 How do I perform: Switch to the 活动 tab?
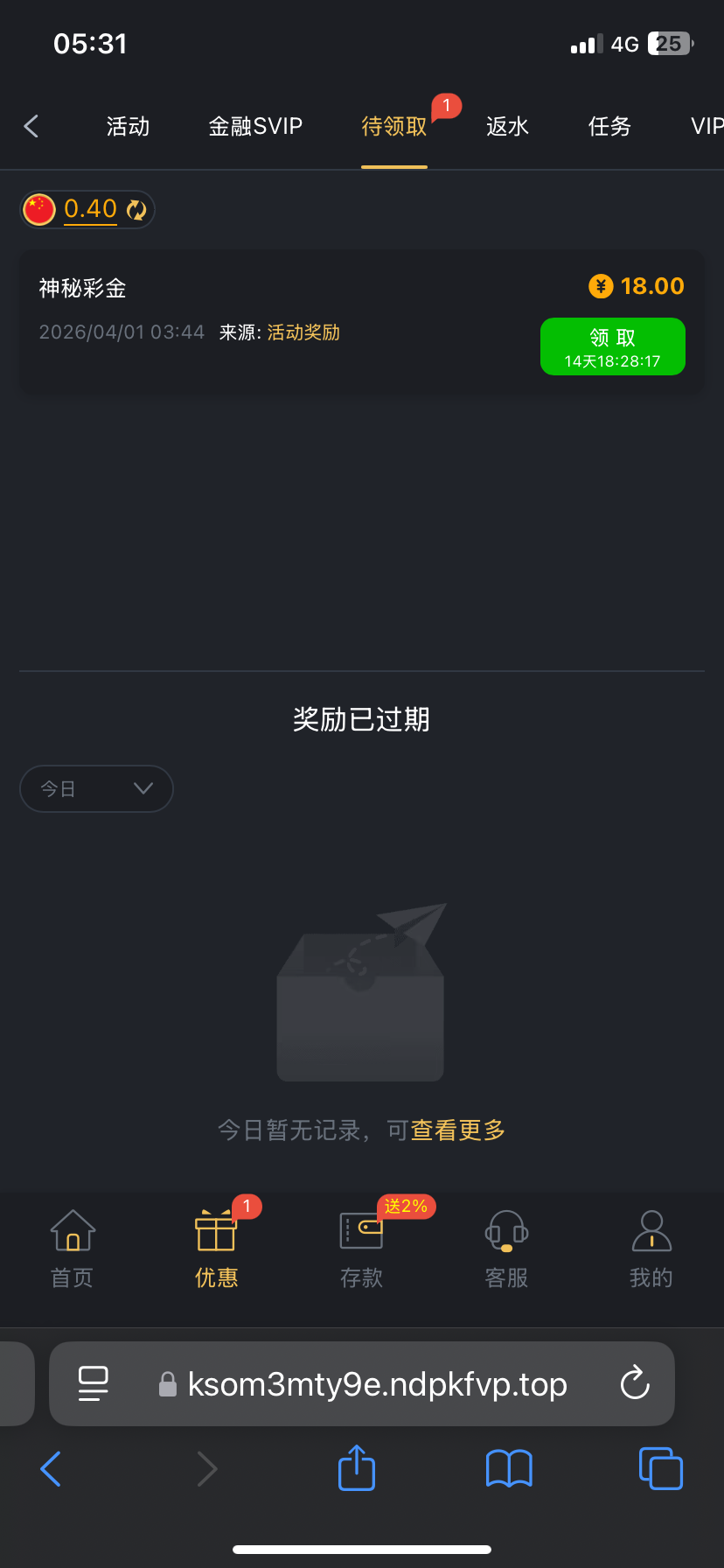pos(128,126)
